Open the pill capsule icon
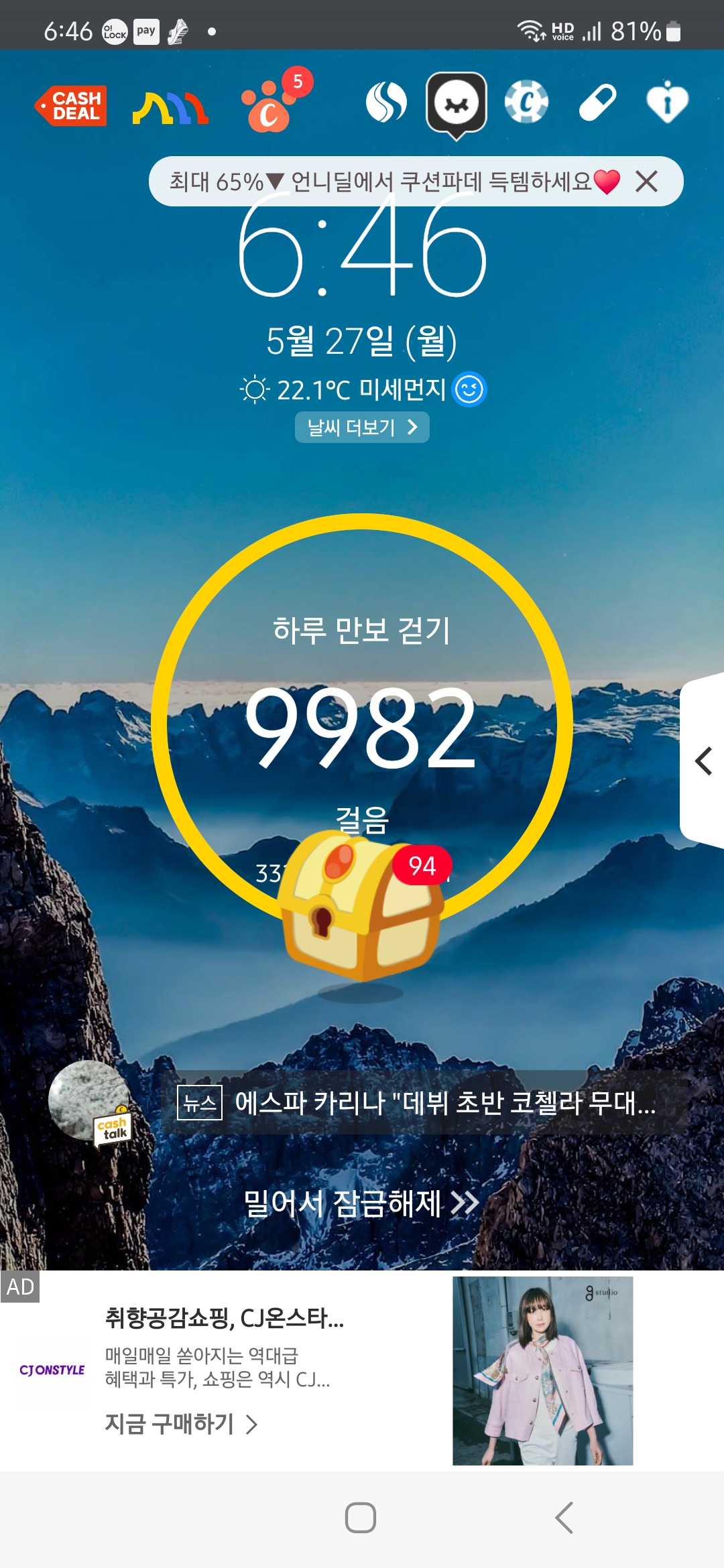 point(597,103)
